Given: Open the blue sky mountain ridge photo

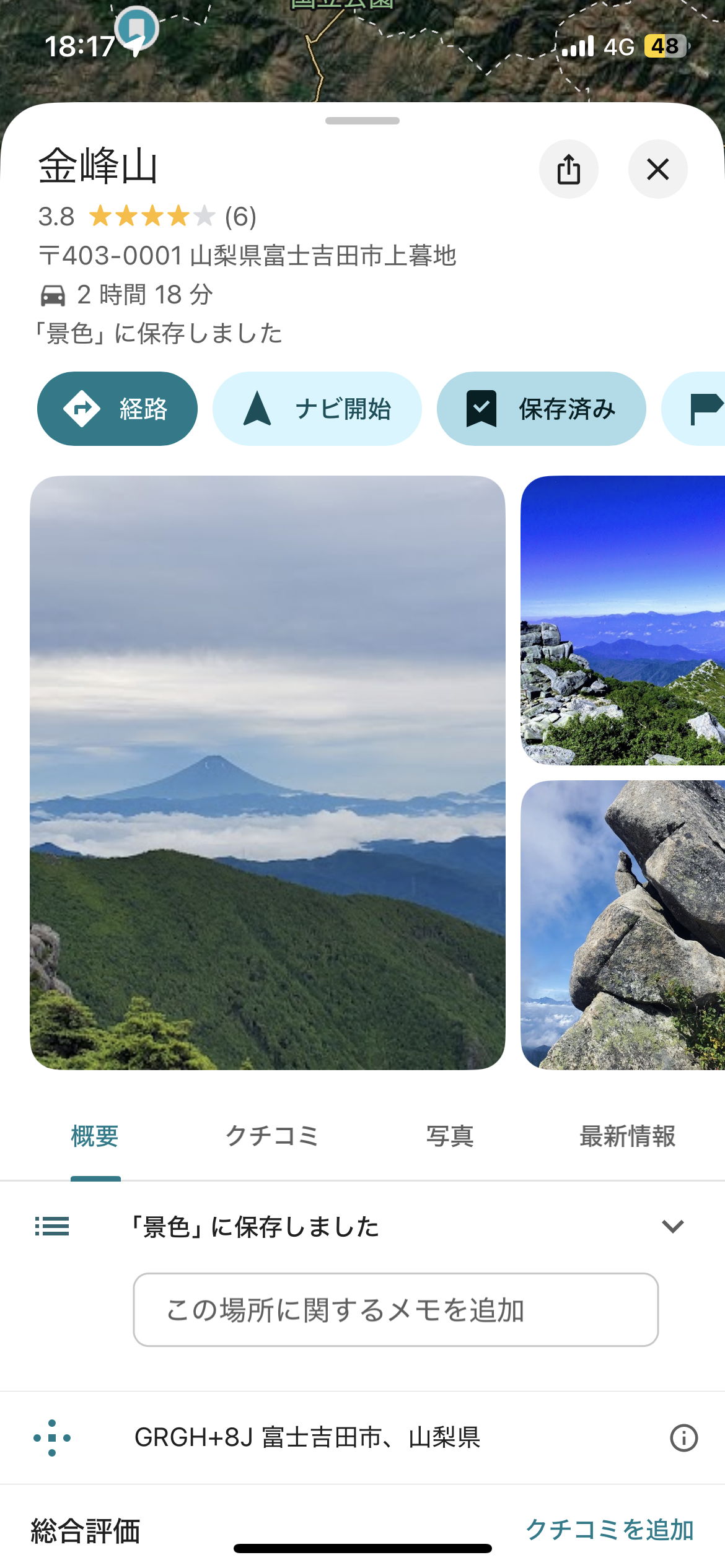Looking at the screenshot, I should [x=623, y=621].
